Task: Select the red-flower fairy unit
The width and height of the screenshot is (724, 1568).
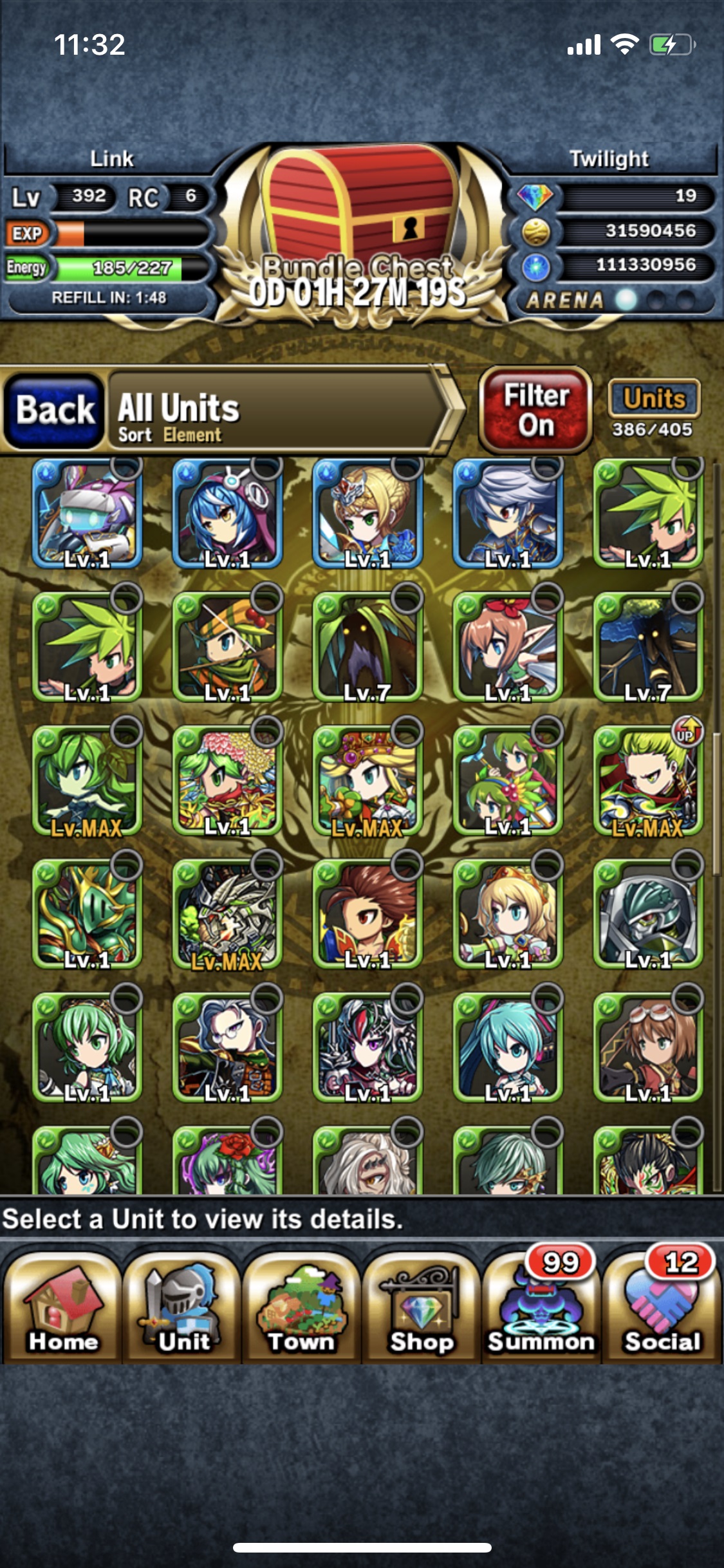Action: (x=508, y=647)
